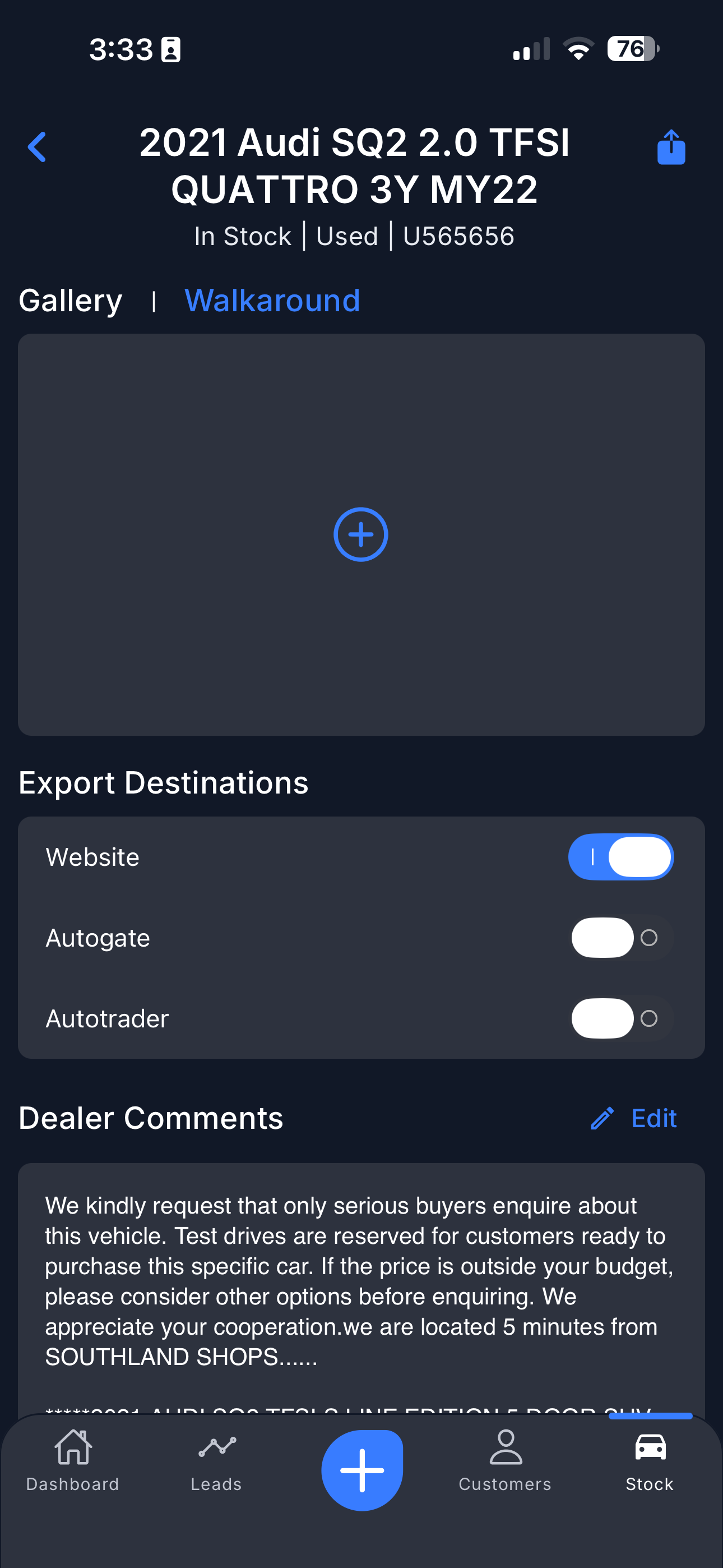Screen dimensions: 723x1568
Task: Share this Audi SQ2 listing
Action: coord(671,147)
